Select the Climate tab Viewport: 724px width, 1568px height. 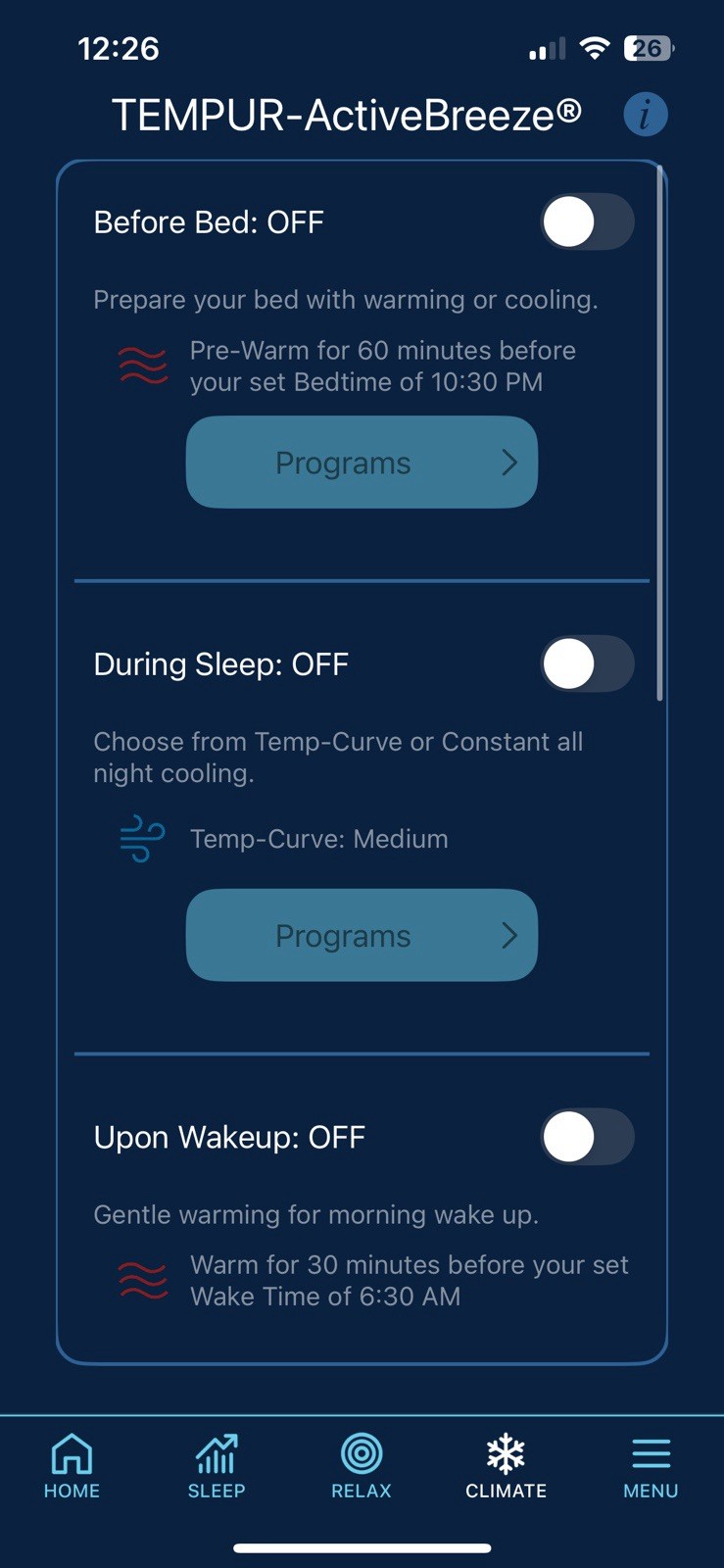coord(506,1466)
